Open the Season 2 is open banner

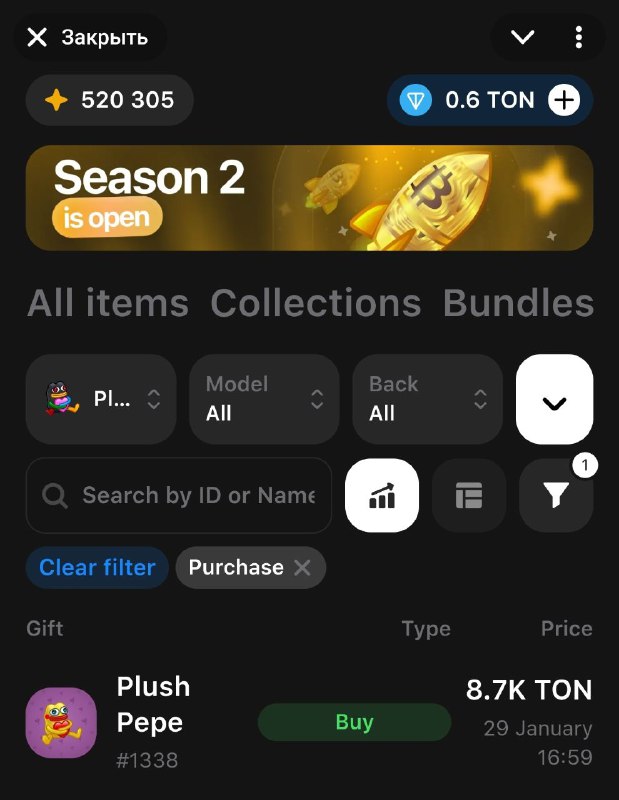click(x=309, y=197)
